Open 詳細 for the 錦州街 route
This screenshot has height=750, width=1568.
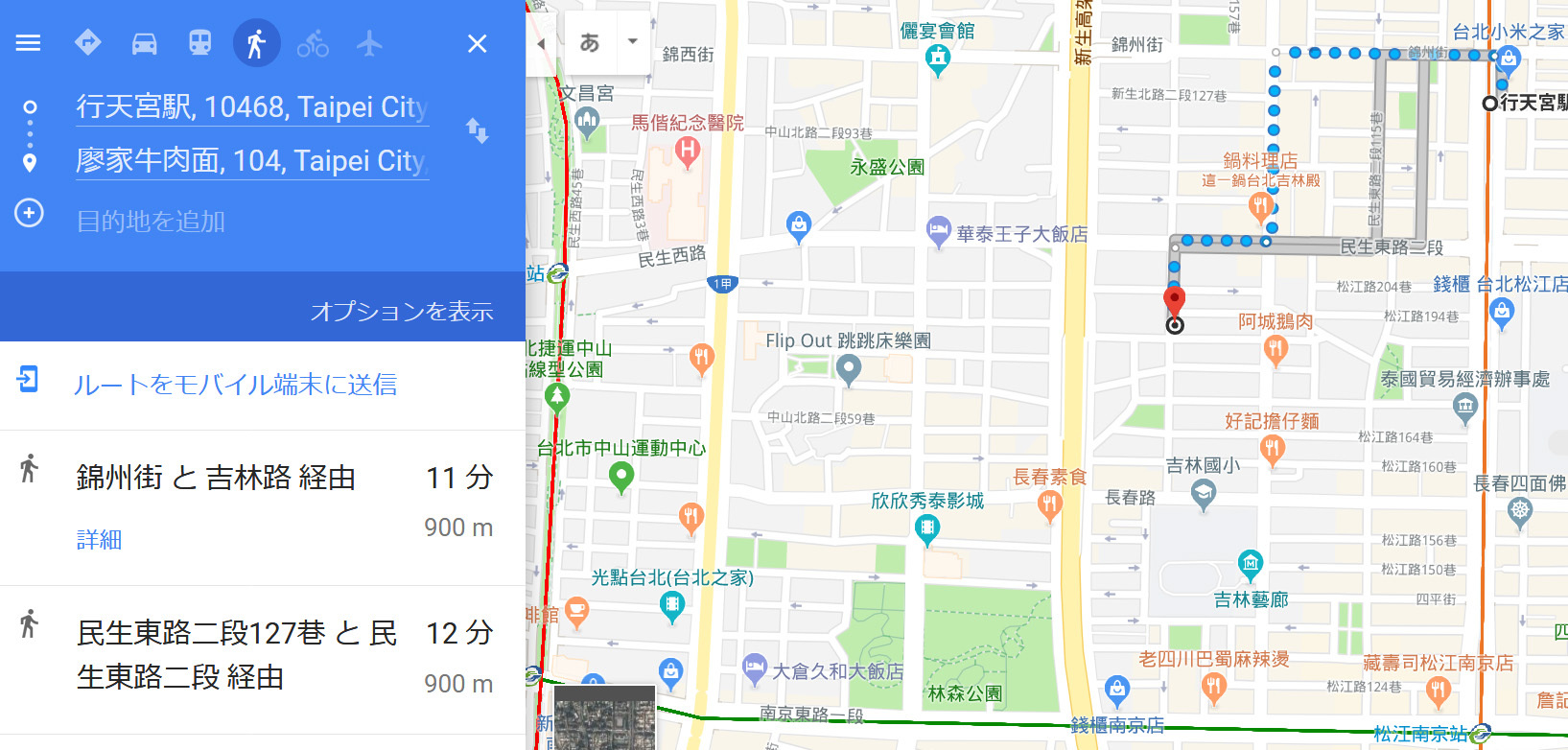99,539
